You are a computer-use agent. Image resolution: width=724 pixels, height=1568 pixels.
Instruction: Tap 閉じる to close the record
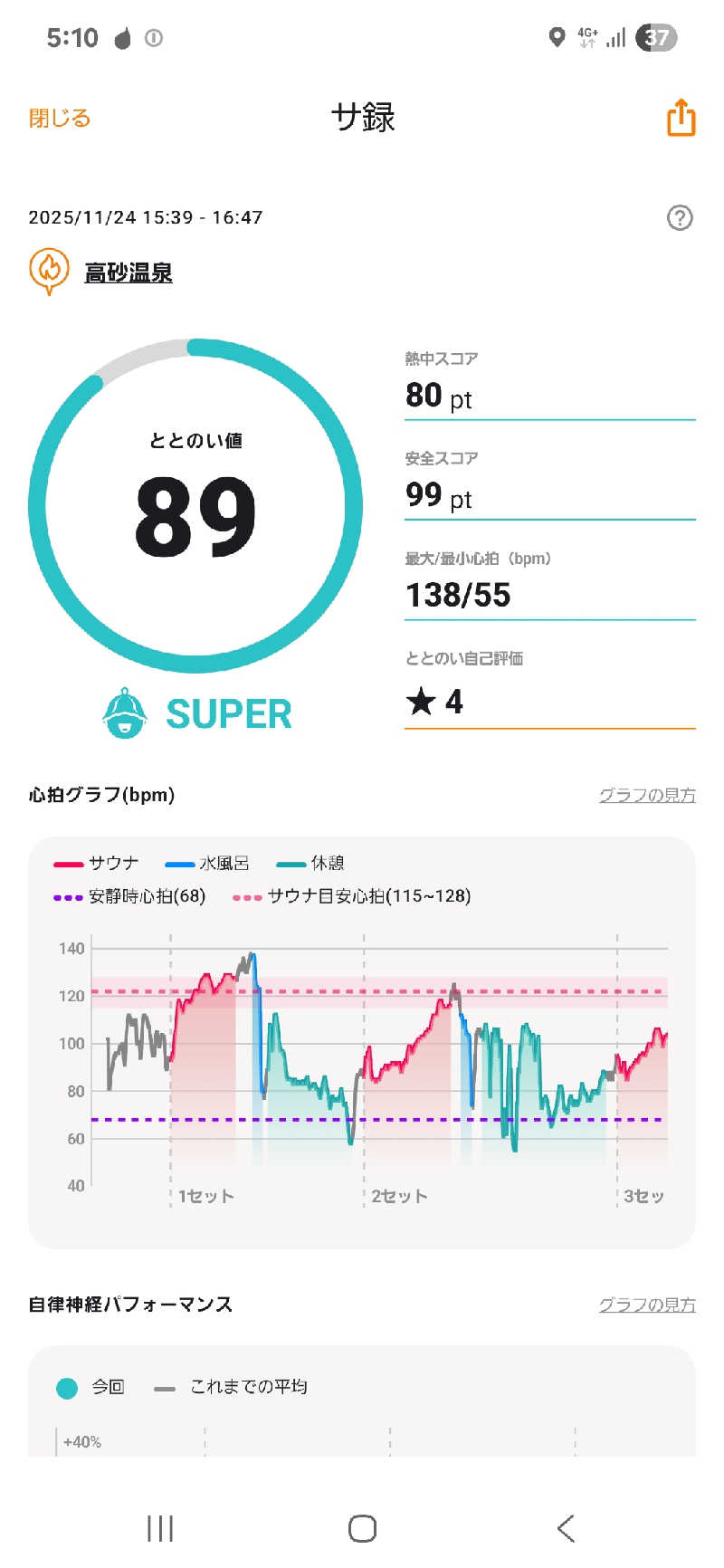pos(60,118)
